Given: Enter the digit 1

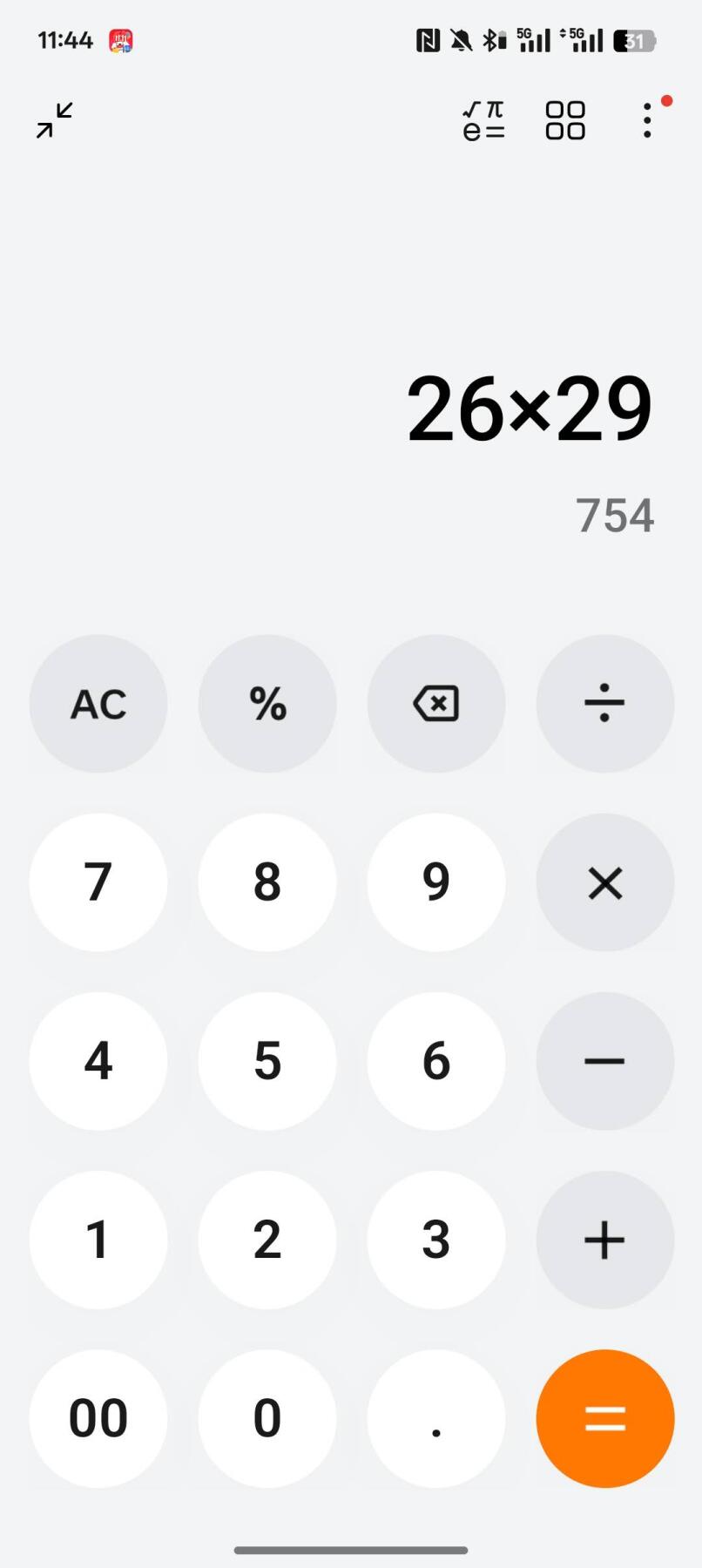Looking at the screenshot, I should pos(98,1240).
